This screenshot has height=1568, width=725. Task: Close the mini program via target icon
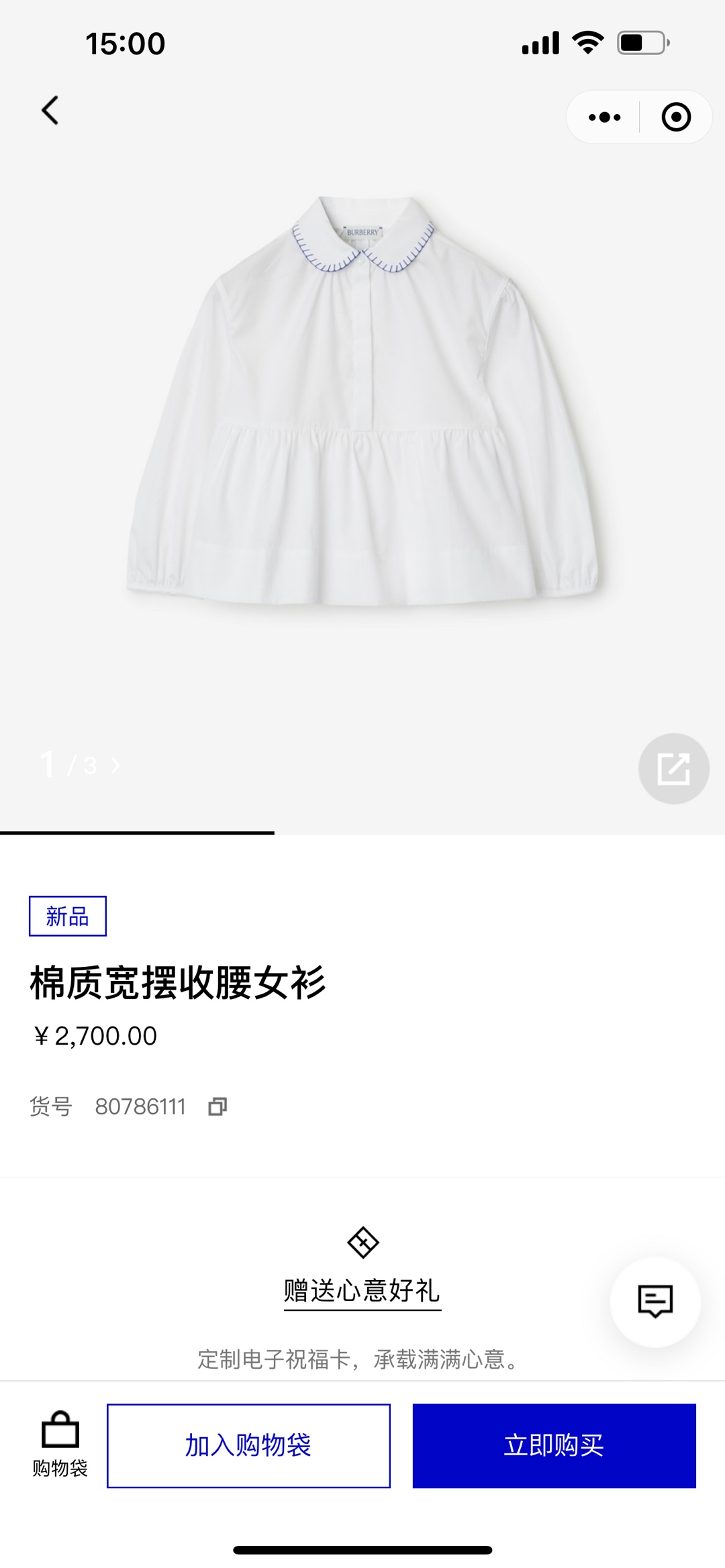point(675,117)
